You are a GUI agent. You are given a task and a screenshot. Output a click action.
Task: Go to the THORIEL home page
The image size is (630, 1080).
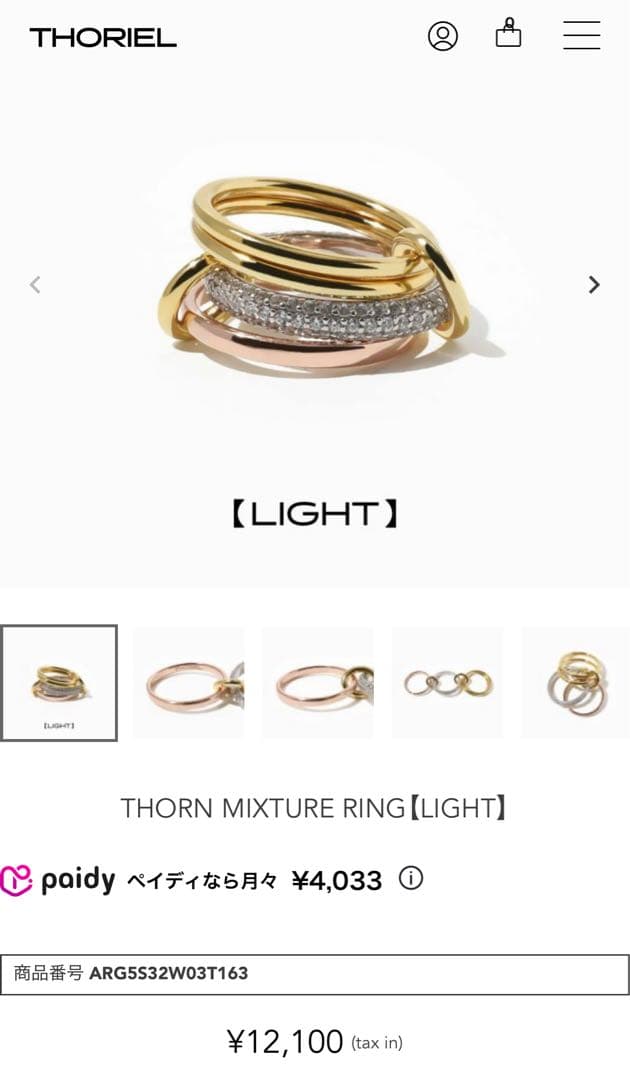click(103, 38)
